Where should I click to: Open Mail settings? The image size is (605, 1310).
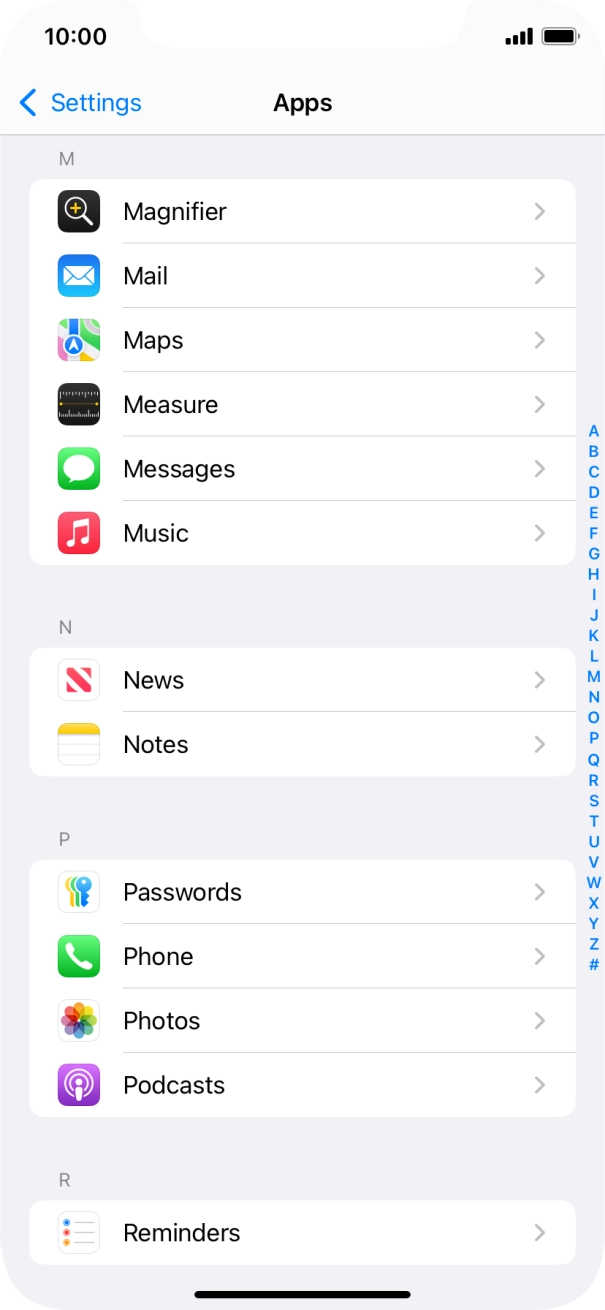click(x=302, y=276)
